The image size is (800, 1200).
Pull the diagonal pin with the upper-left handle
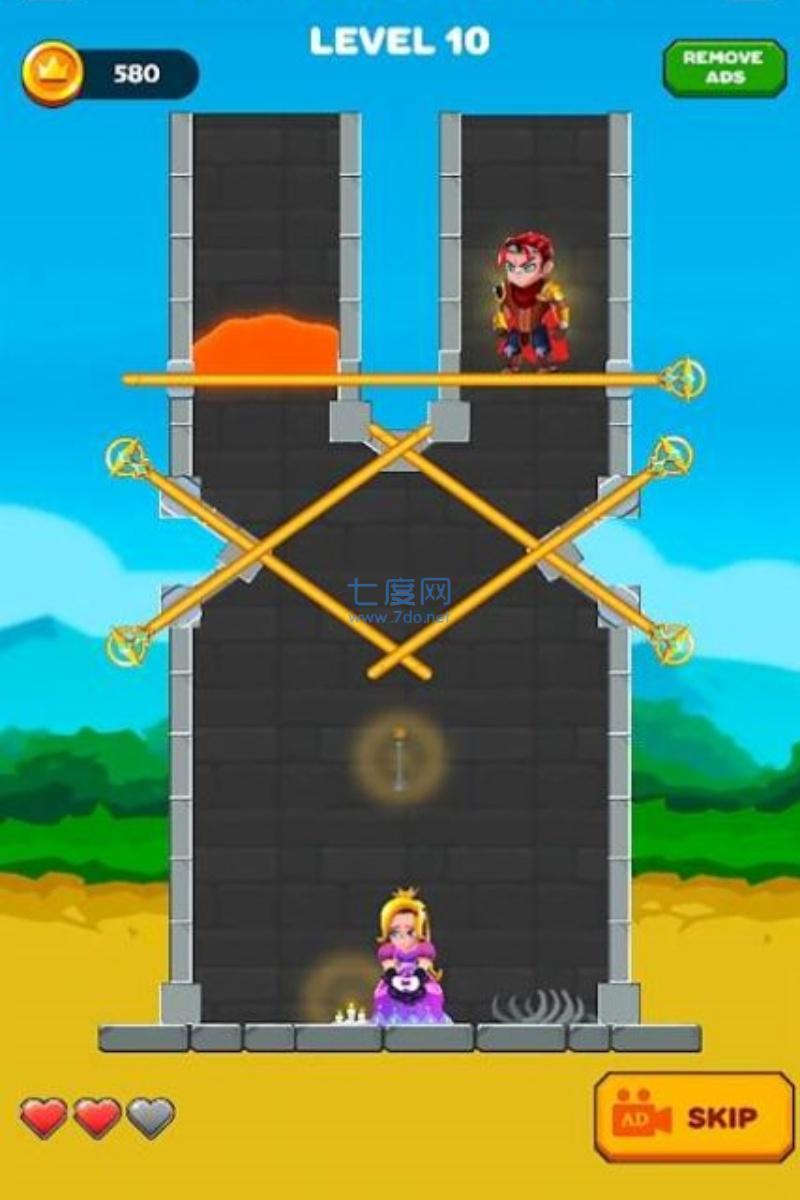127,457
